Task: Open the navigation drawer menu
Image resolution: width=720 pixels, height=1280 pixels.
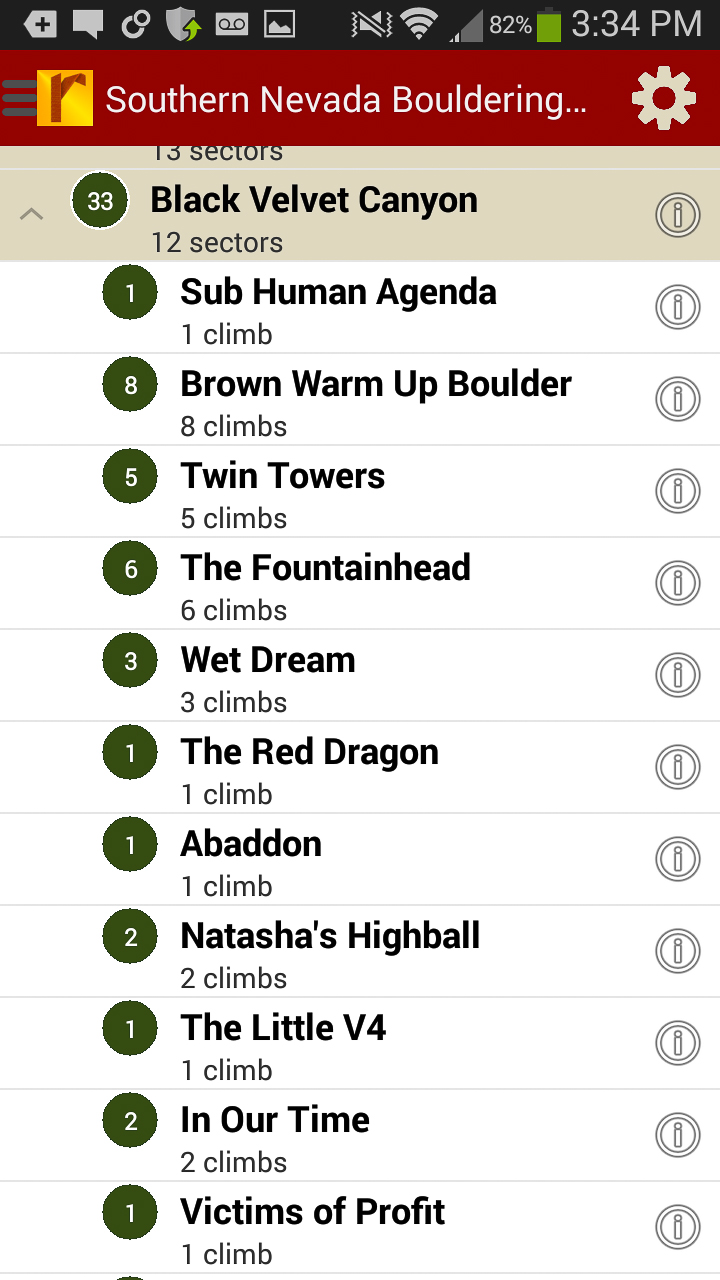Action: (x=22, y=98)
